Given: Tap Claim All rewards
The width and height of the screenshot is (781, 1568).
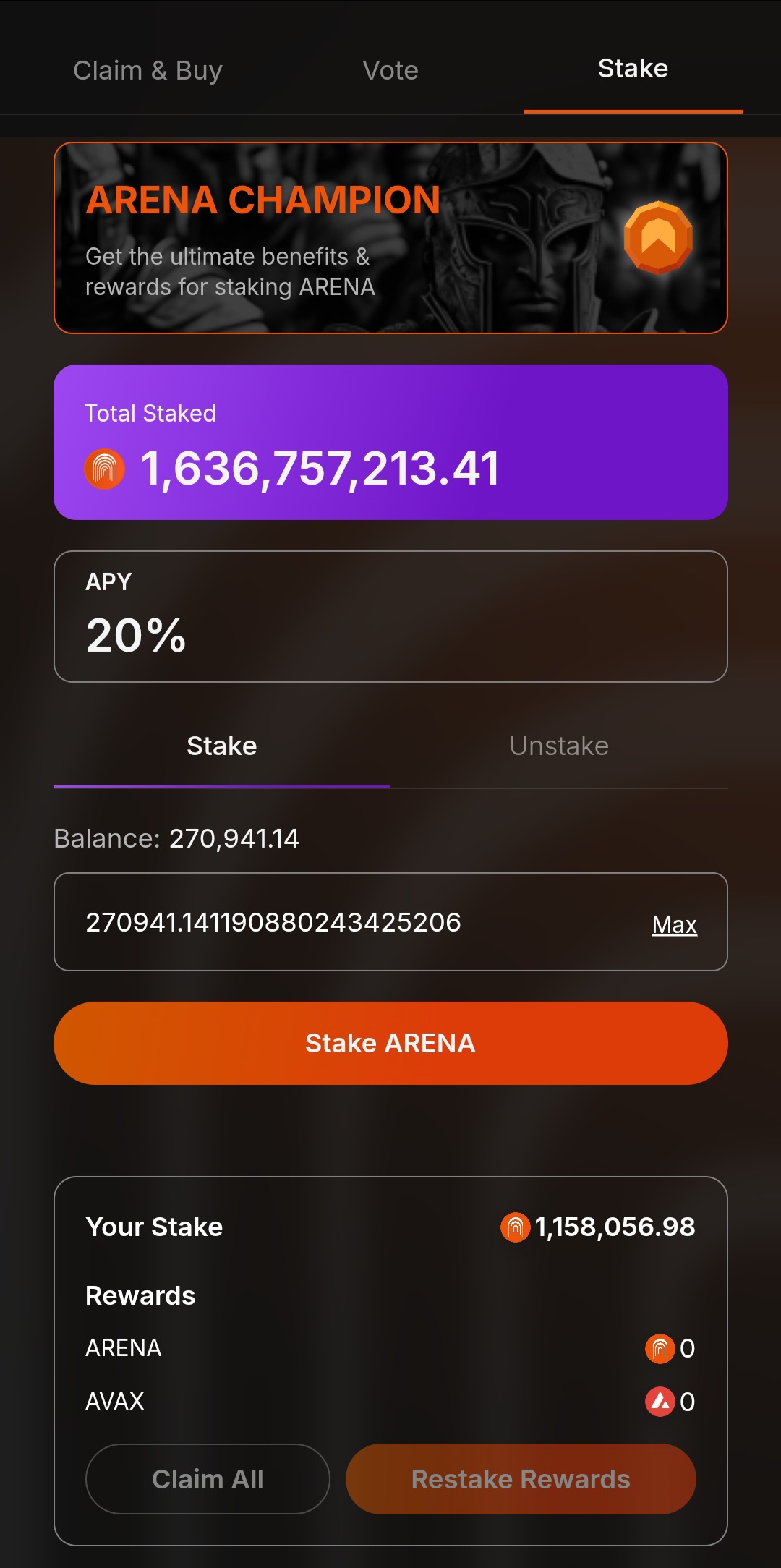Looking at the screenshot, I should (x=208, y=1479).
